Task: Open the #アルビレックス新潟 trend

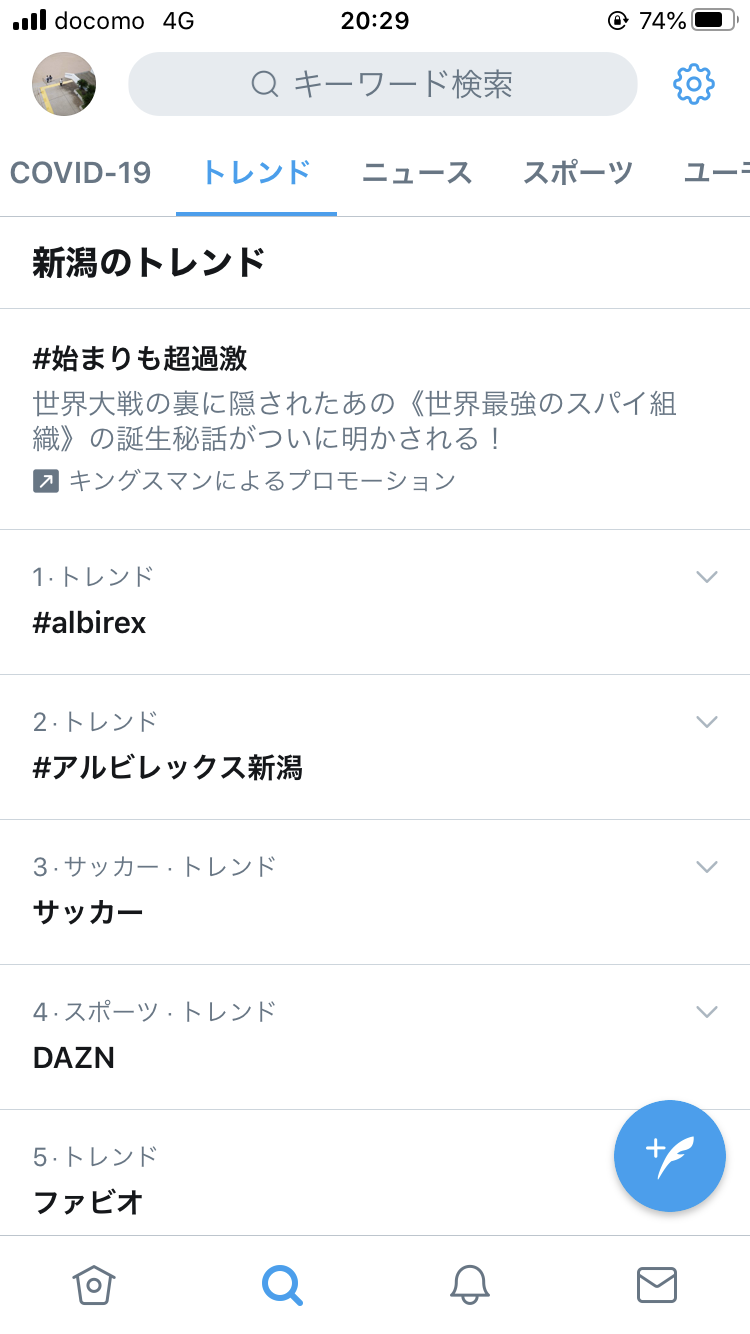Action: pos(375,747)
